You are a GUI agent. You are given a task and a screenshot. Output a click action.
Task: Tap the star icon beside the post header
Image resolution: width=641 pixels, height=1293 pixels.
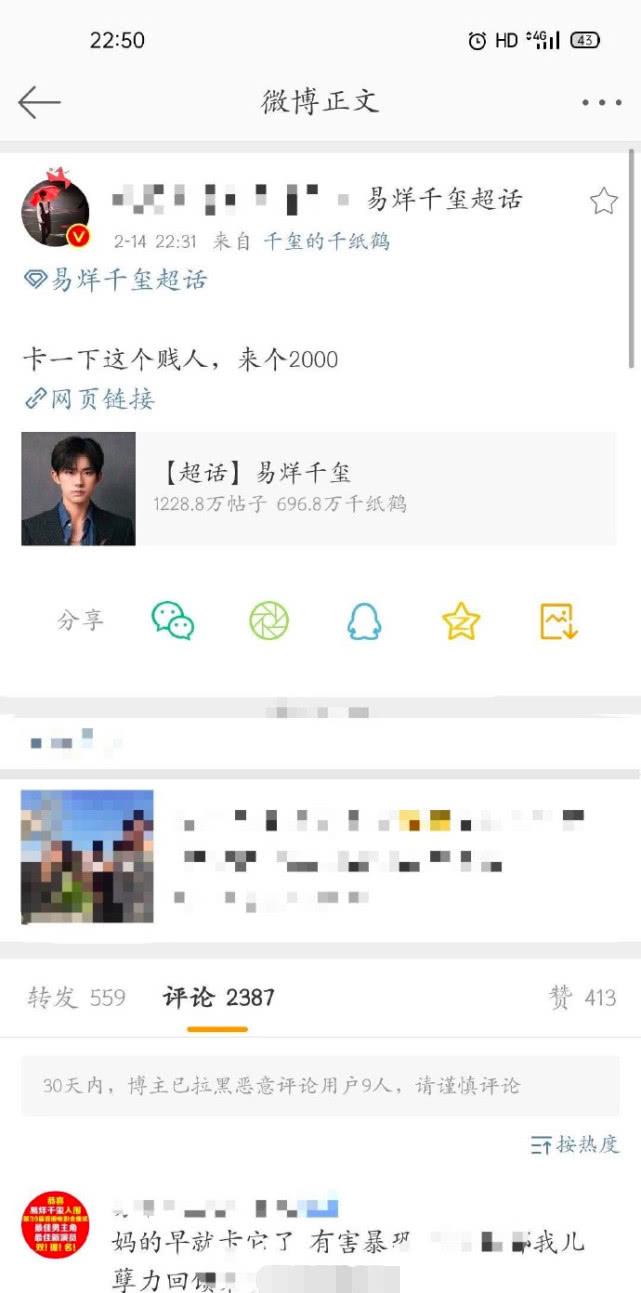pyautogui.click(x=603, y=202)
